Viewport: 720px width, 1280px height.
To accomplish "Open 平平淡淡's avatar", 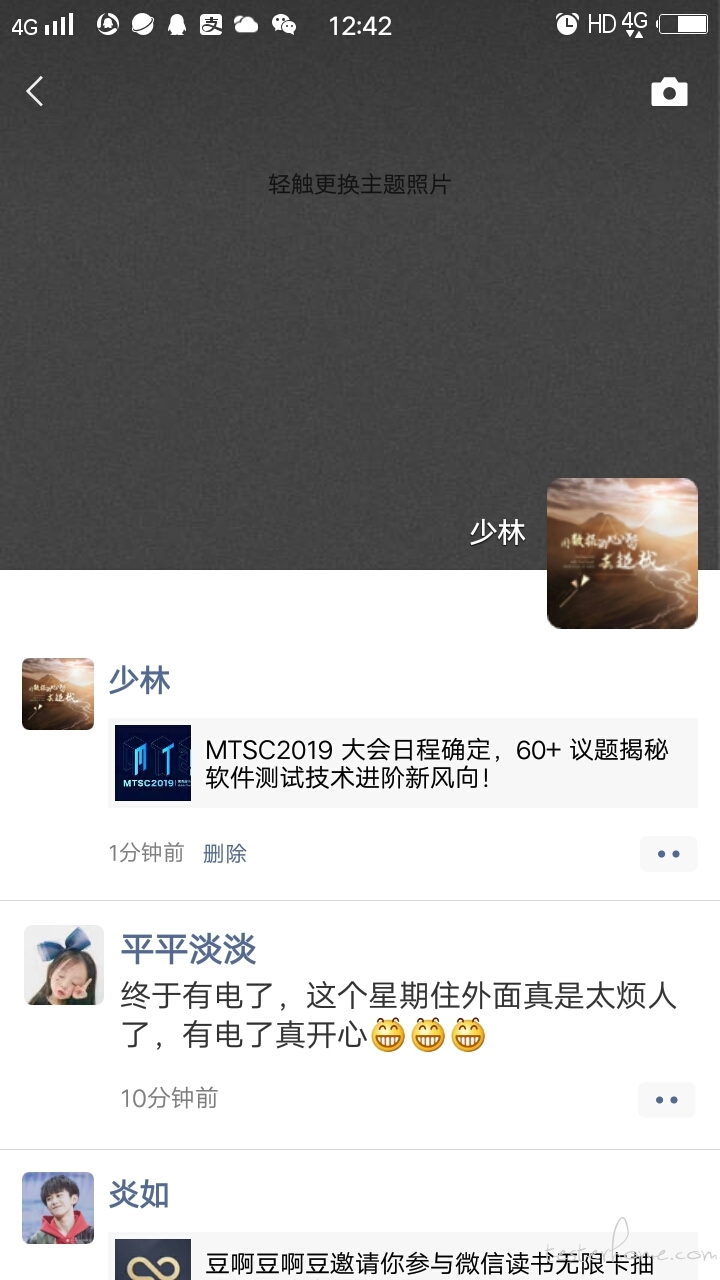I will click(x=64, y=965).
